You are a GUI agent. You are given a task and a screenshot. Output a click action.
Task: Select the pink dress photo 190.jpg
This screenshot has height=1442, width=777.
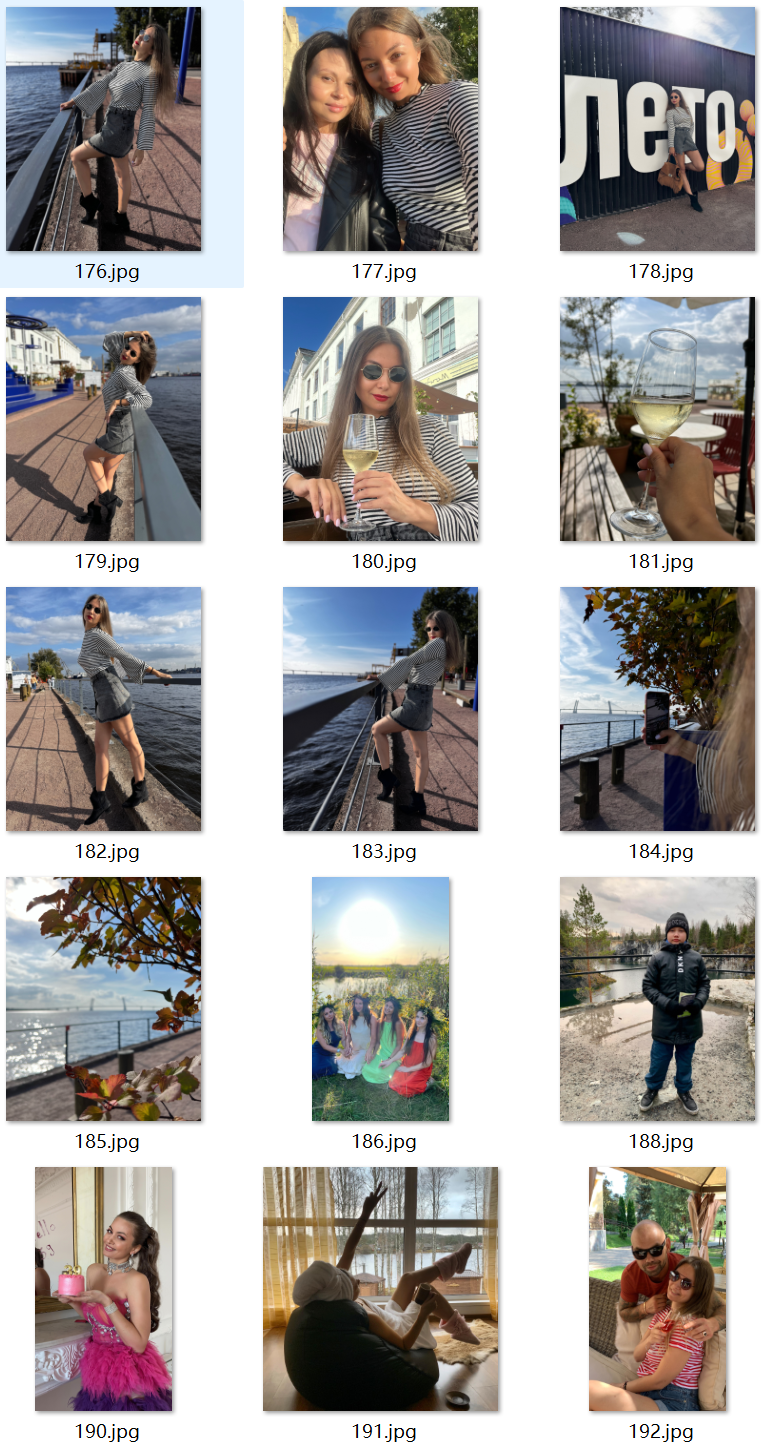(103, 1289)
